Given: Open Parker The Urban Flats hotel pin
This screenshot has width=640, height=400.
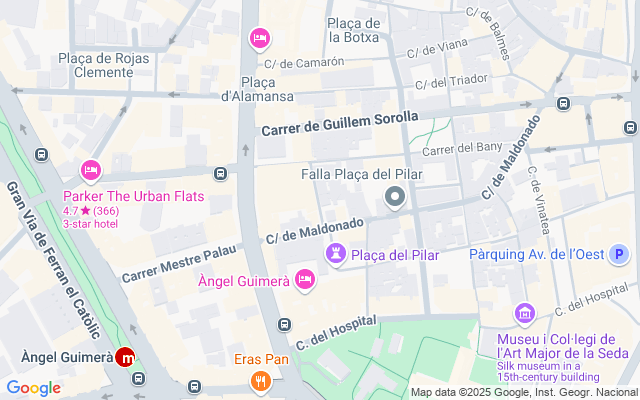Looking at the screenshot, I should (91, 171).
